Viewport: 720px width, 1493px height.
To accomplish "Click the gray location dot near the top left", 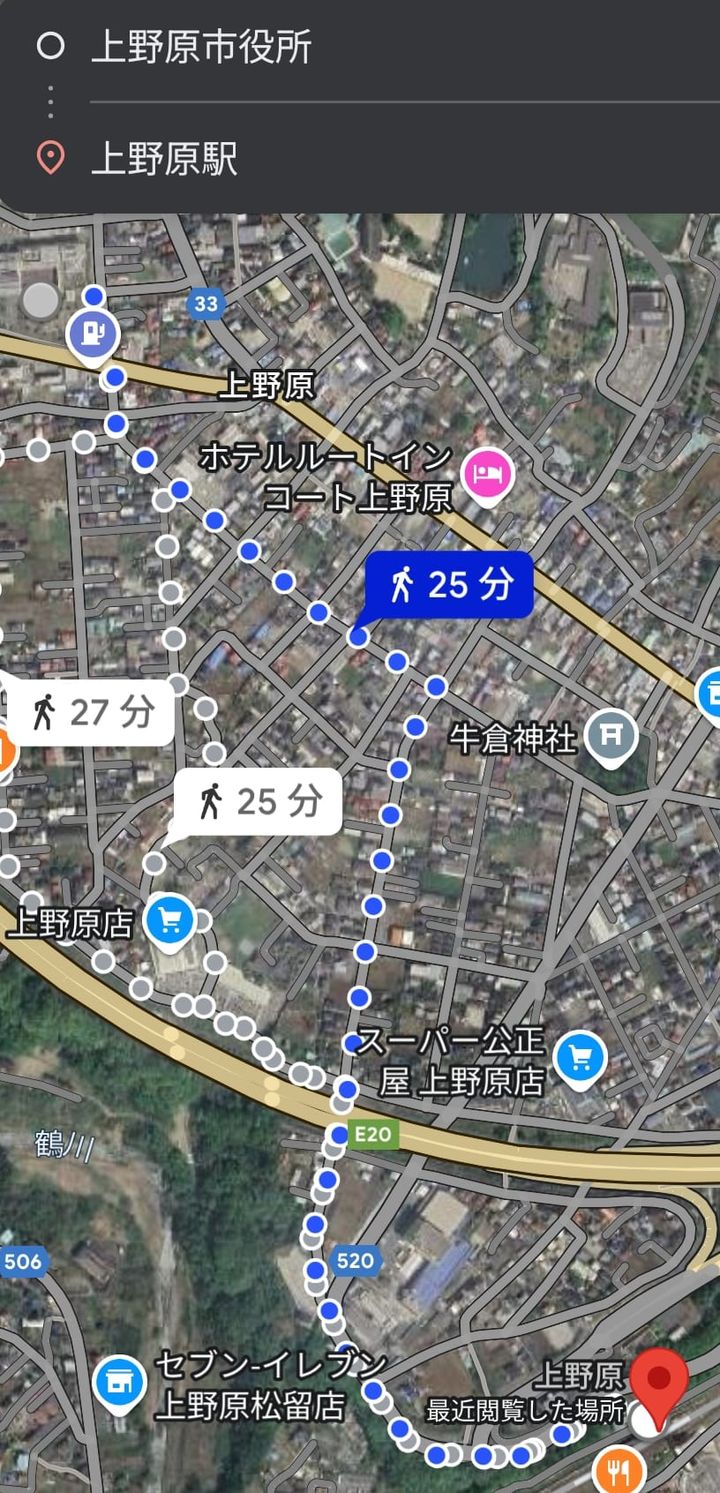I will (40, 299).
